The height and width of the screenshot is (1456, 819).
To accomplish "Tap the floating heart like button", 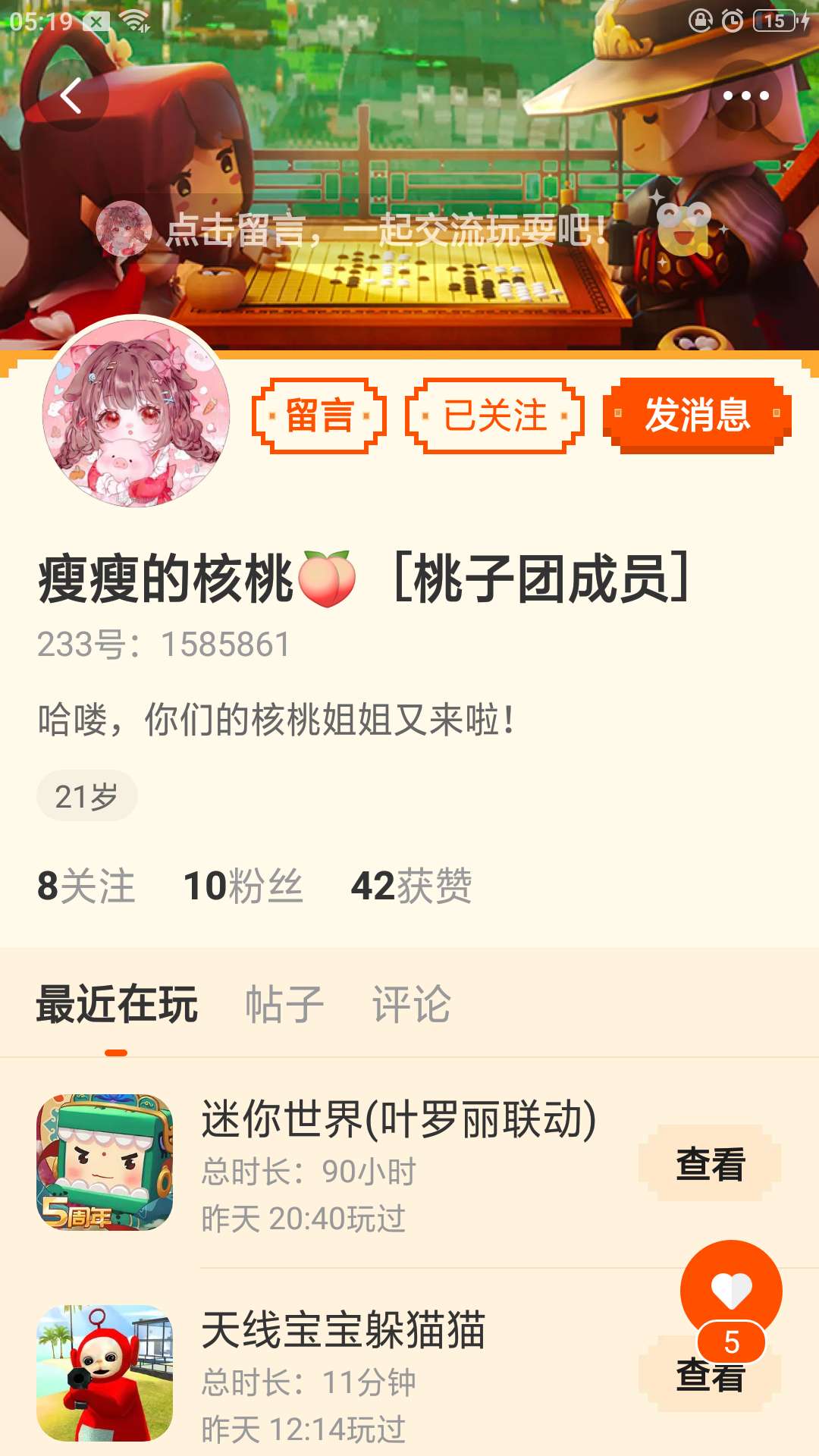I will click(731, 1291).
